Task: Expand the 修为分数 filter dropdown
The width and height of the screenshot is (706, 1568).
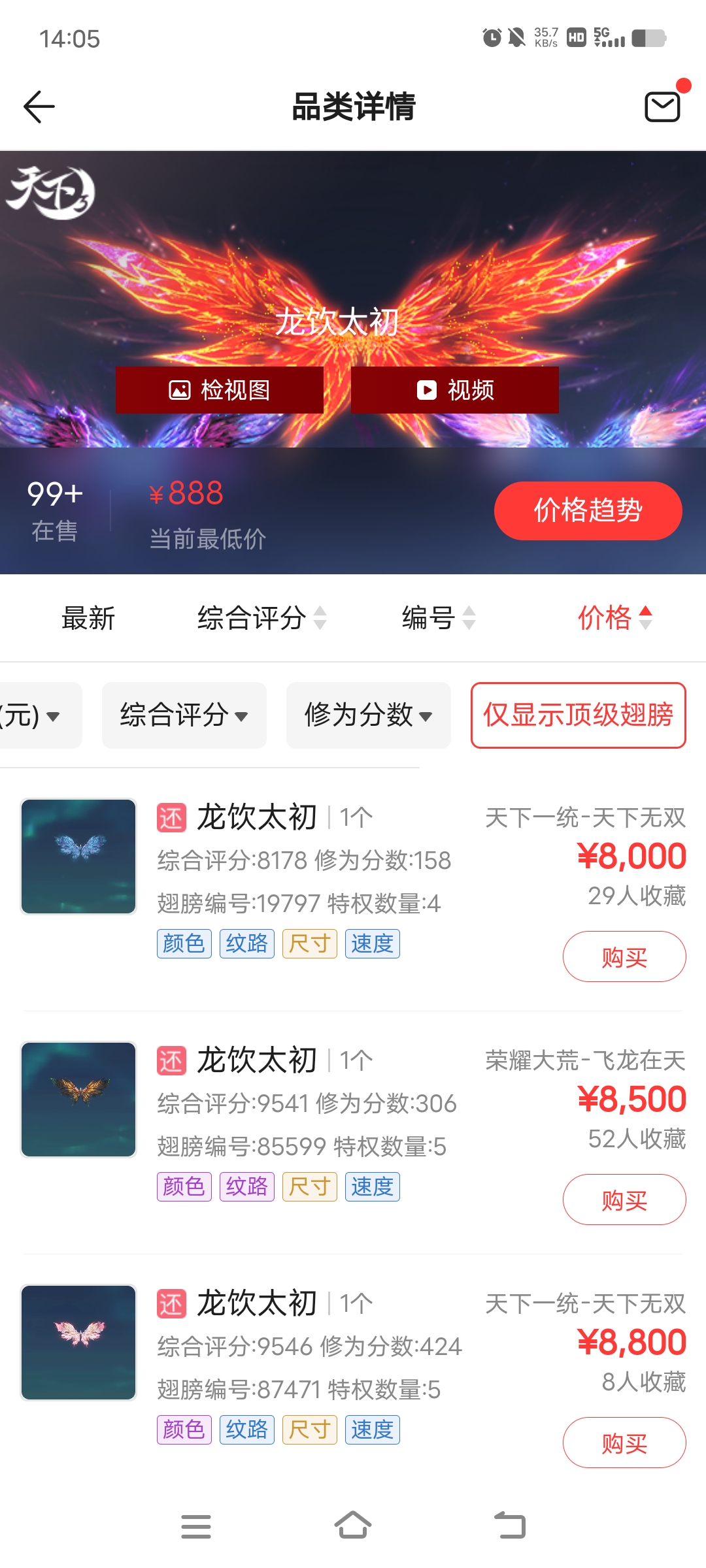Action: point(368,715)
